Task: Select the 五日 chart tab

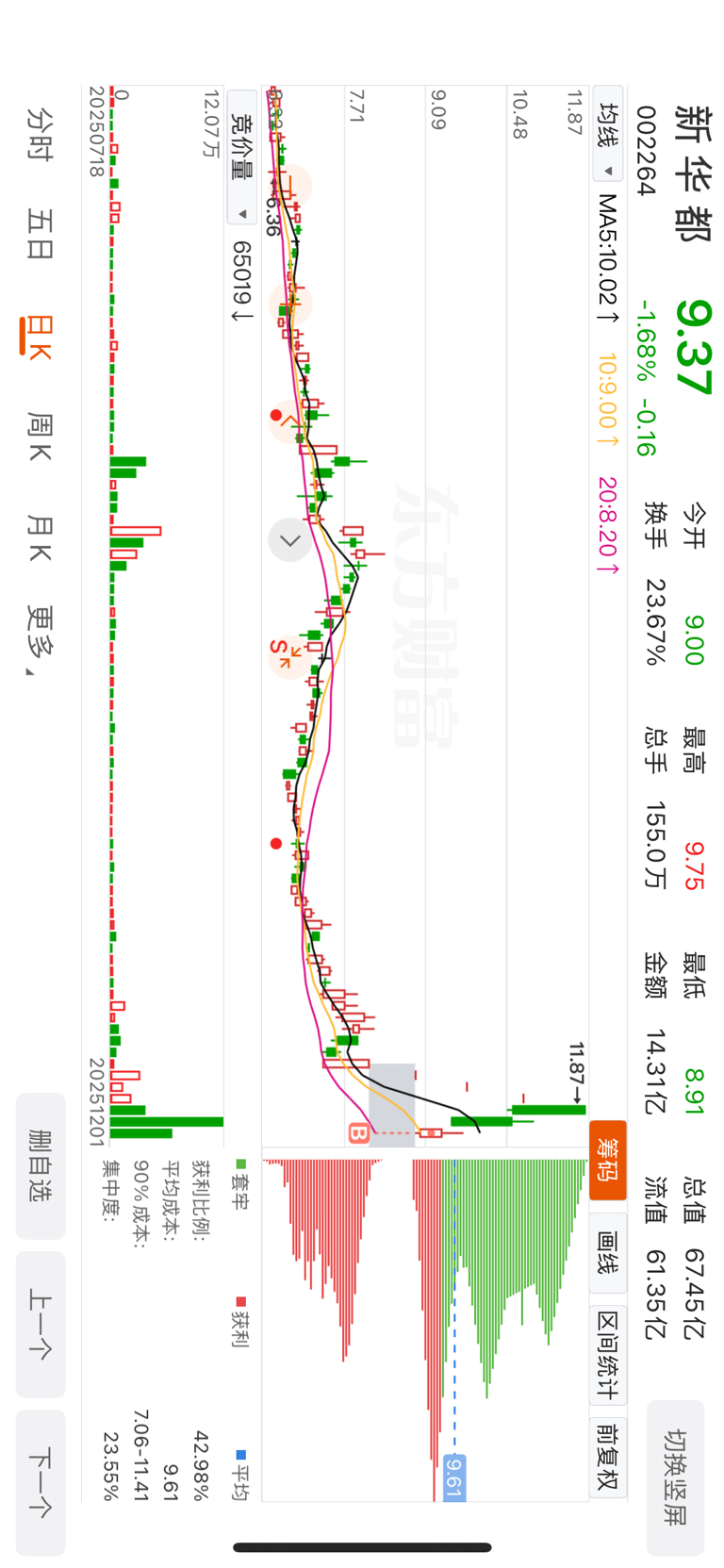Action: [40, 233]
